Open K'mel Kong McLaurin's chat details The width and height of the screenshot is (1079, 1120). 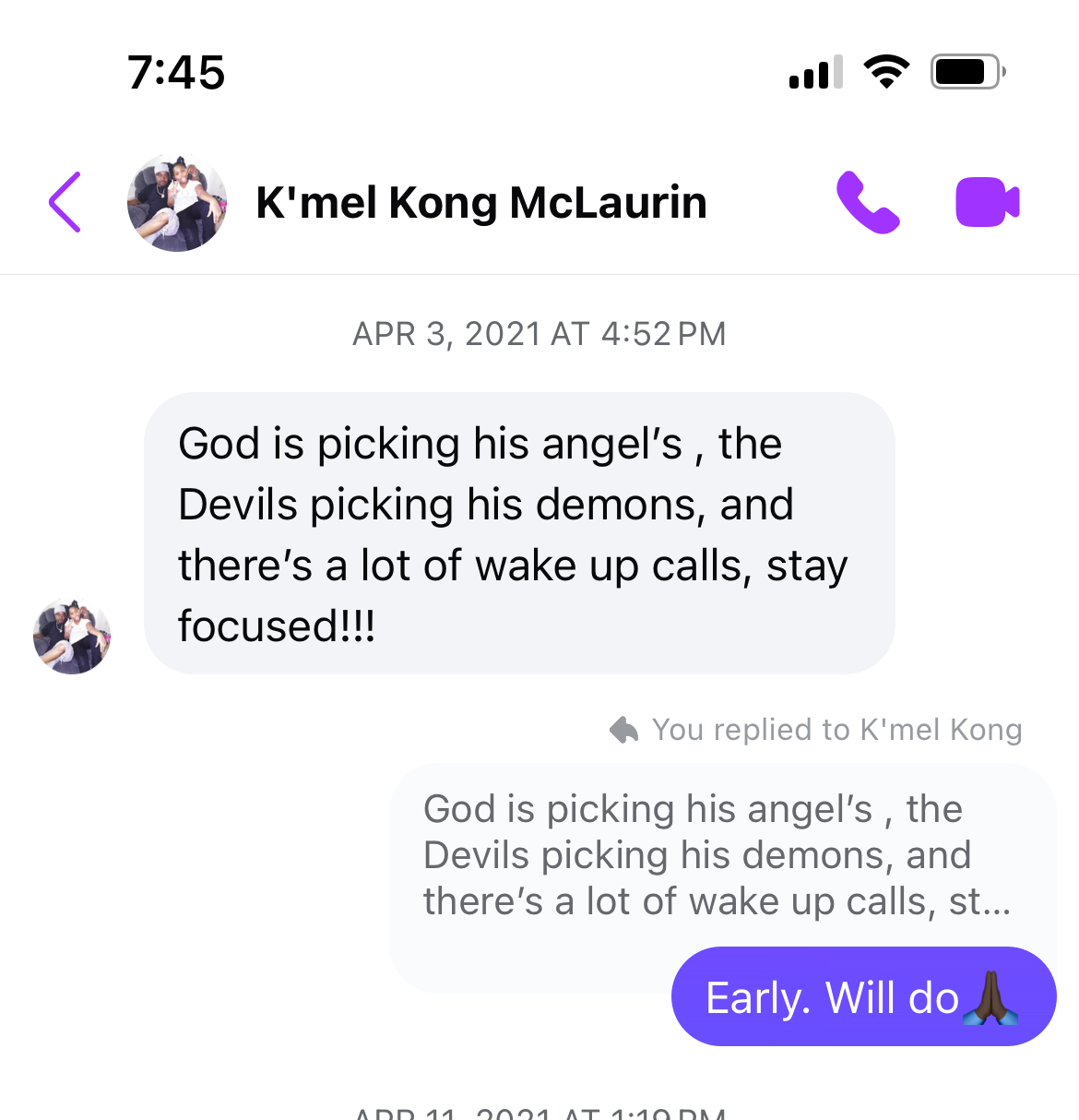click(480, 203)
